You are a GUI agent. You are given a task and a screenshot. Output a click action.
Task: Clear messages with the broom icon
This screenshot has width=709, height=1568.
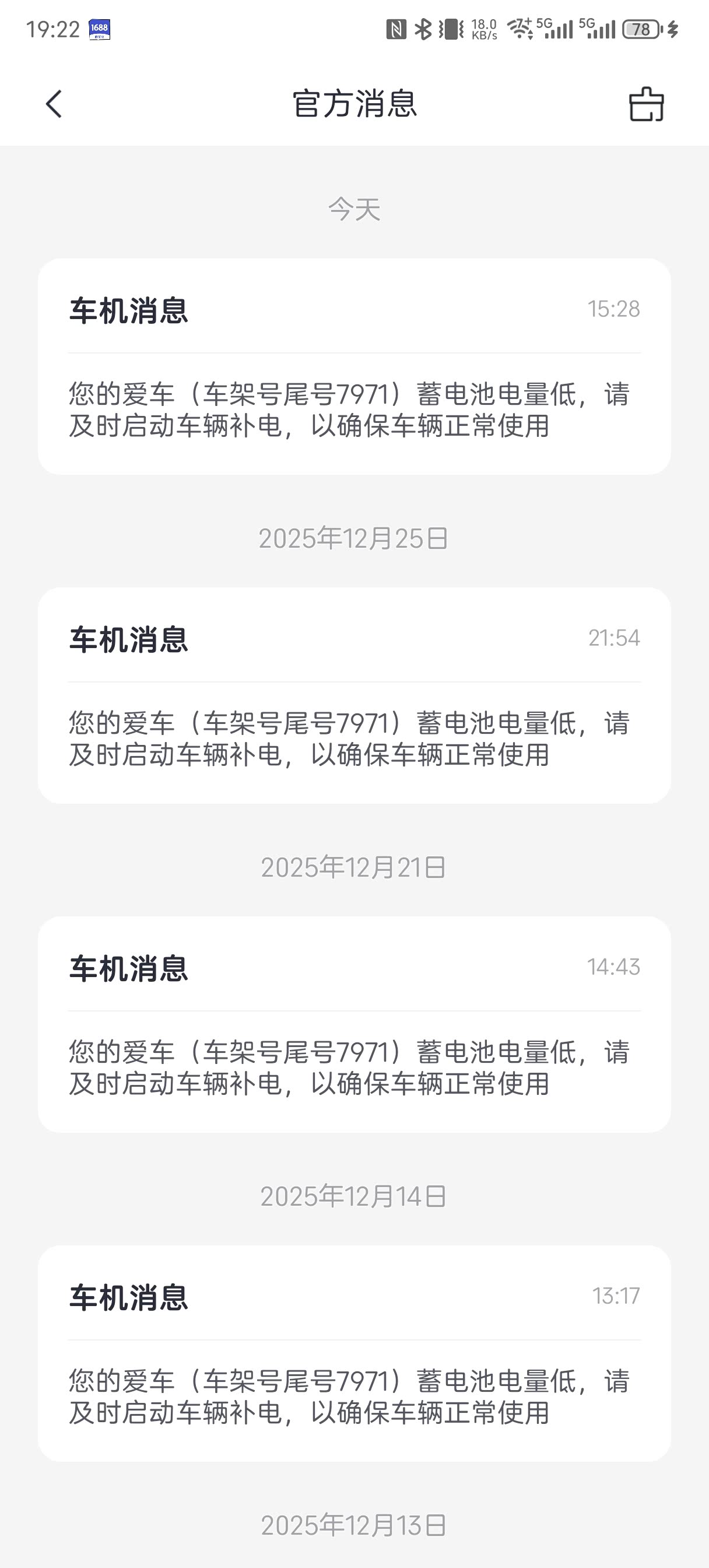click(645, 104)
